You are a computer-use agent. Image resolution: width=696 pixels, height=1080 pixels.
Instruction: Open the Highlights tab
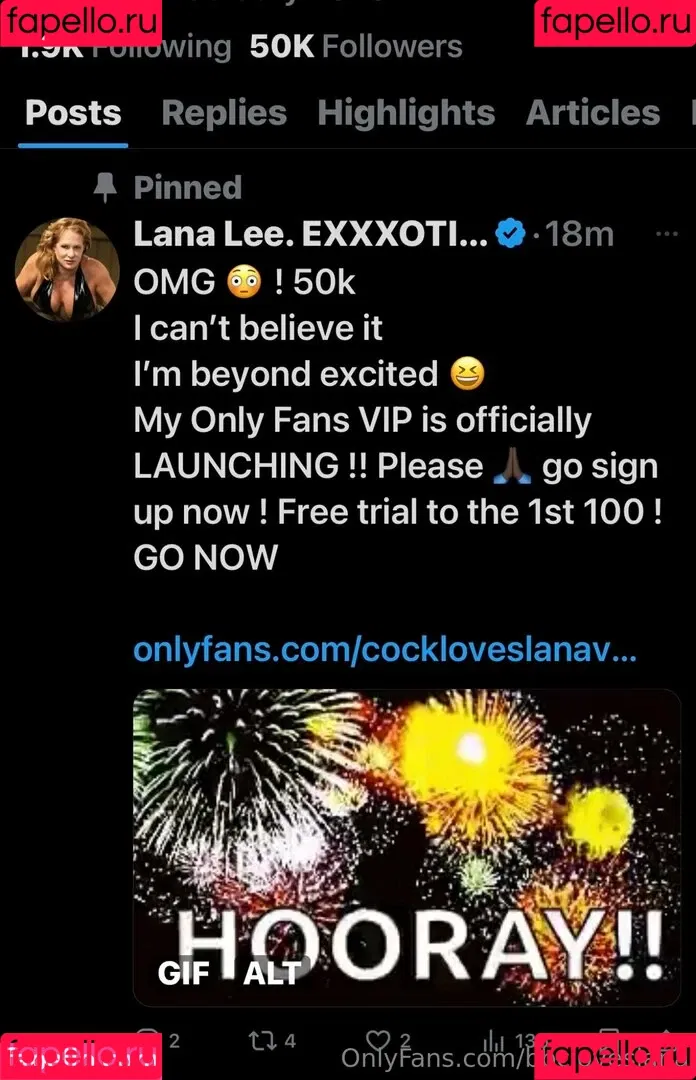click(406, 113)
